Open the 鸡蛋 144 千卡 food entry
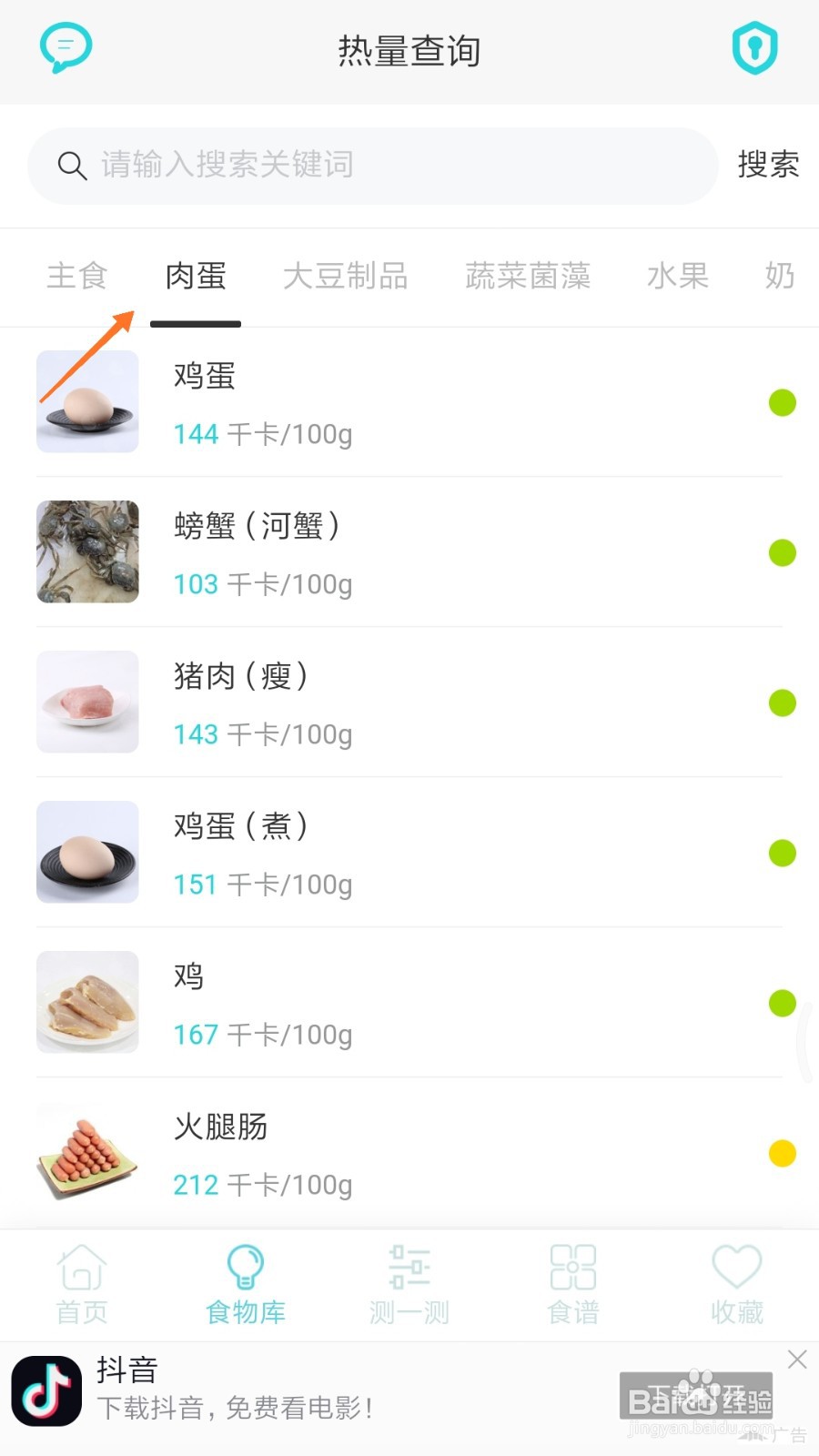This screenshot has height=1456, width=819. pyautogui.click(x=409, y=402)
